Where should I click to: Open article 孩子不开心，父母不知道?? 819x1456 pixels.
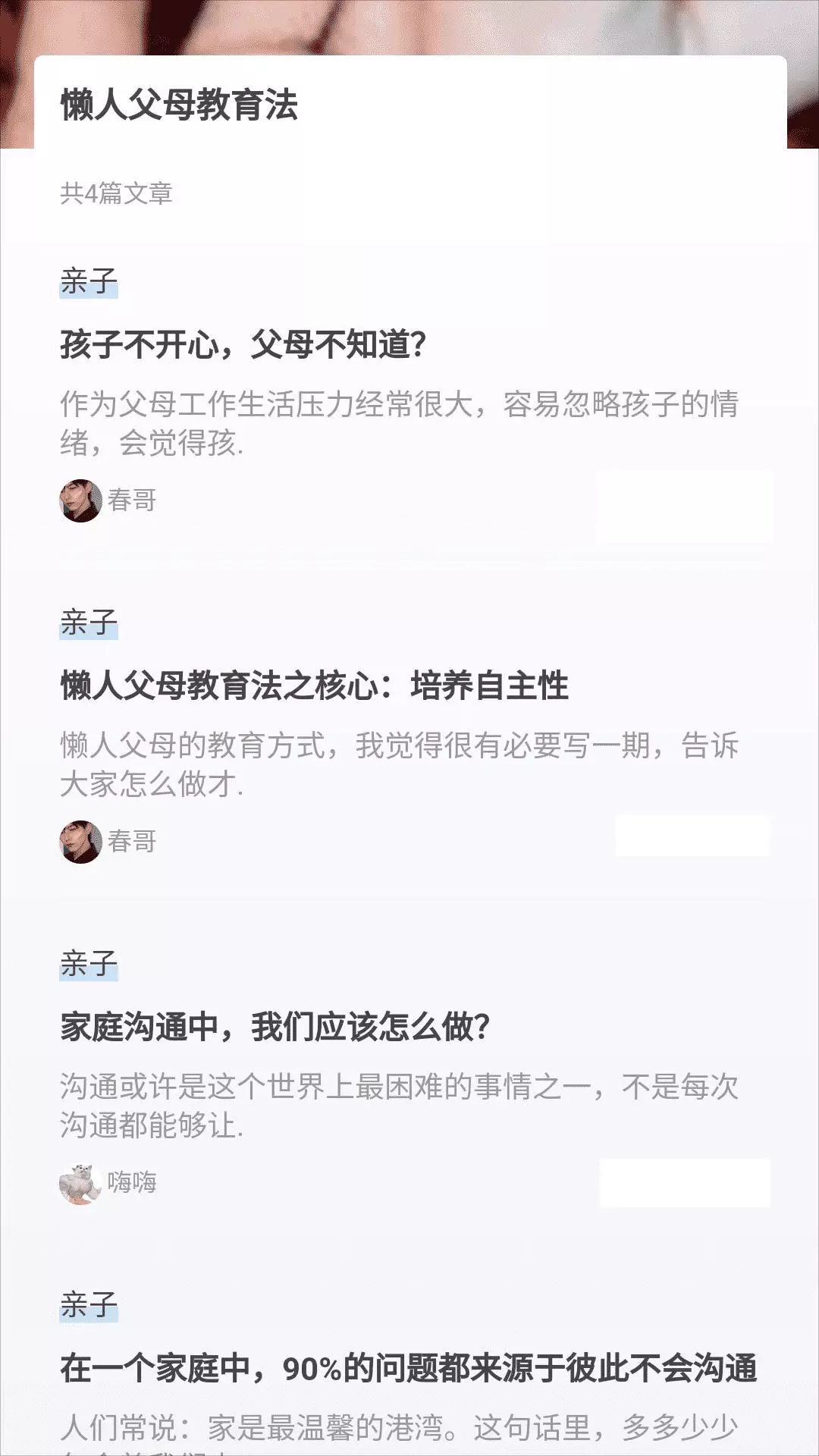[x=243, y=345]
